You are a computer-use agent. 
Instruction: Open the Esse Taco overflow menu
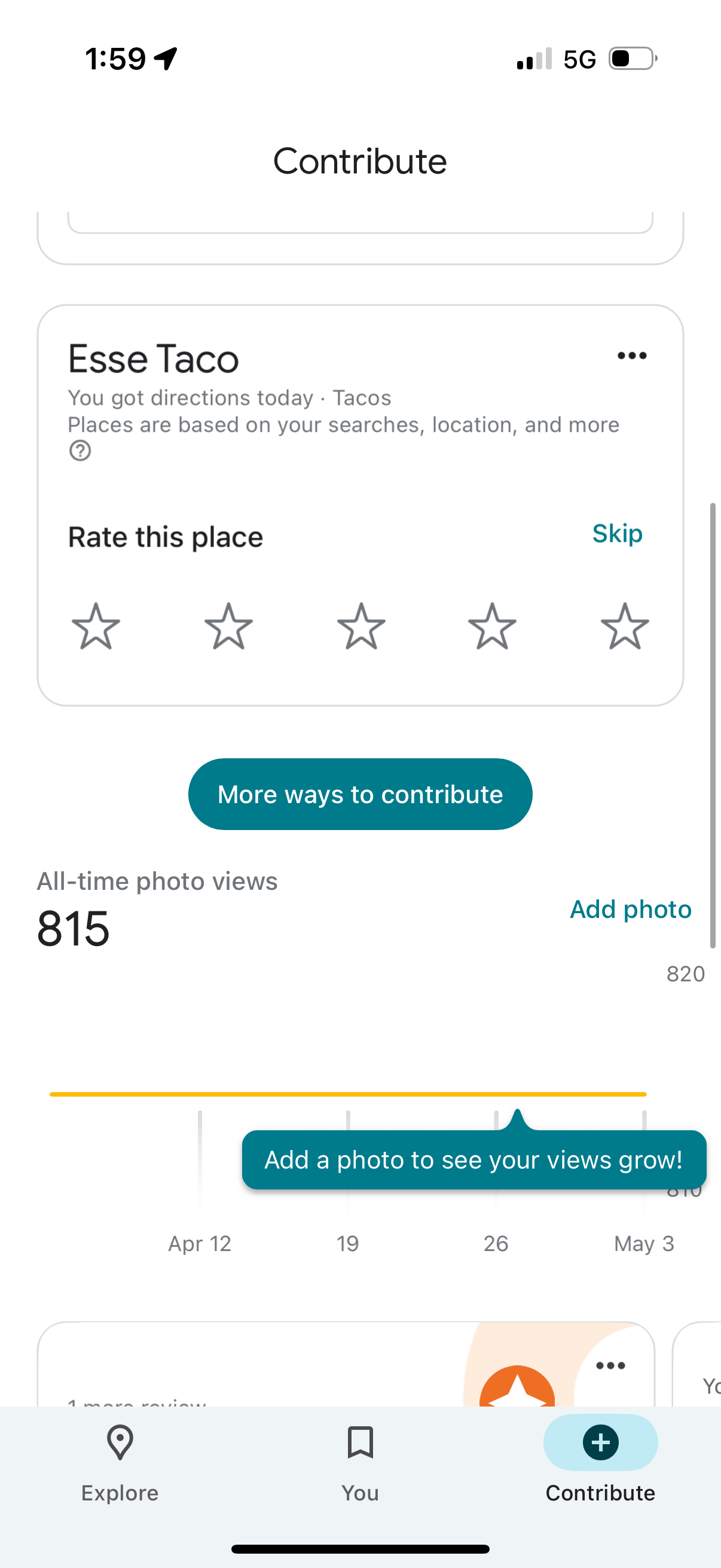tap(631, 355)
